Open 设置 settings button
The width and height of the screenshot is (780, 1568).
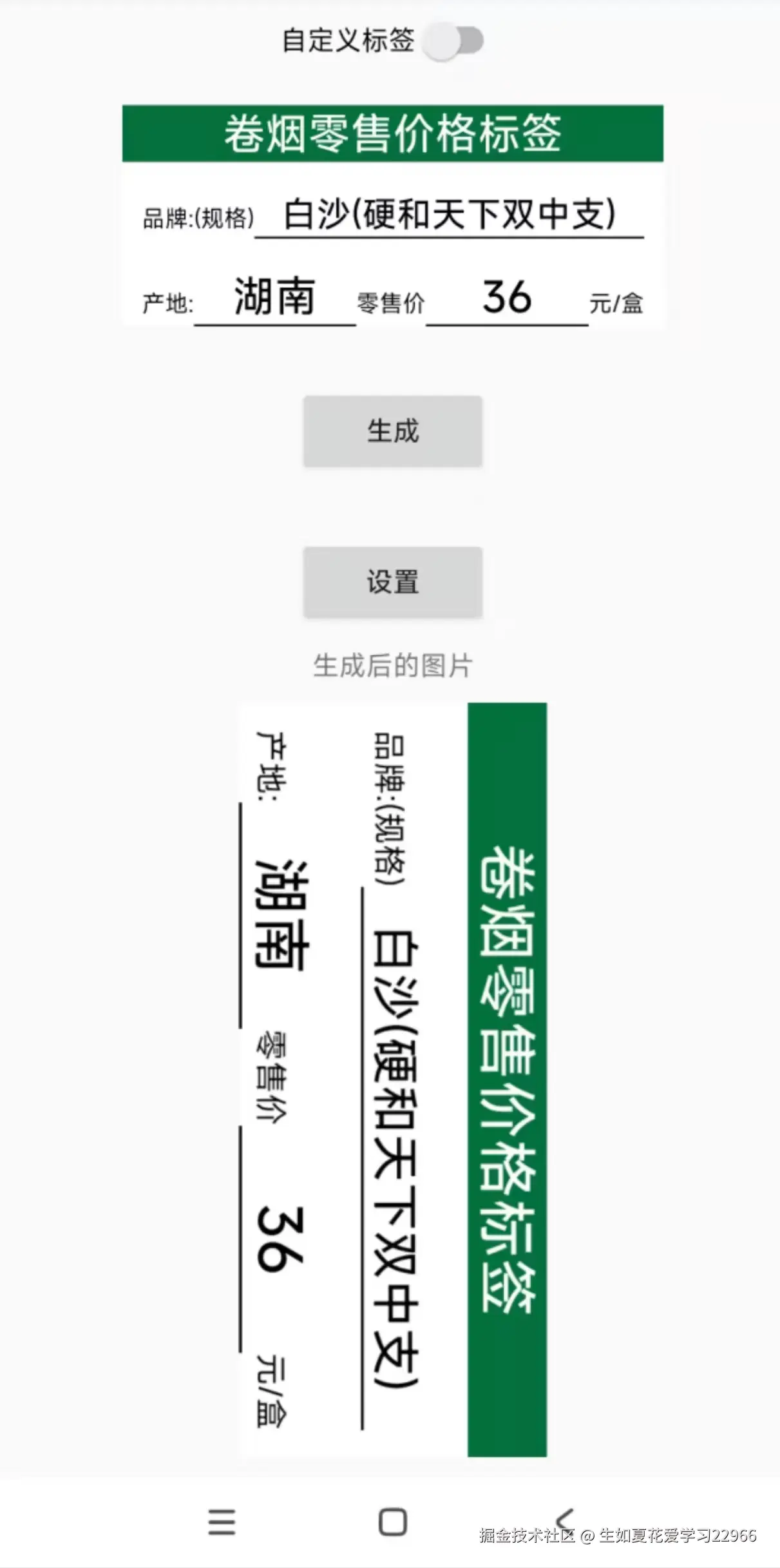click(392, 582)
